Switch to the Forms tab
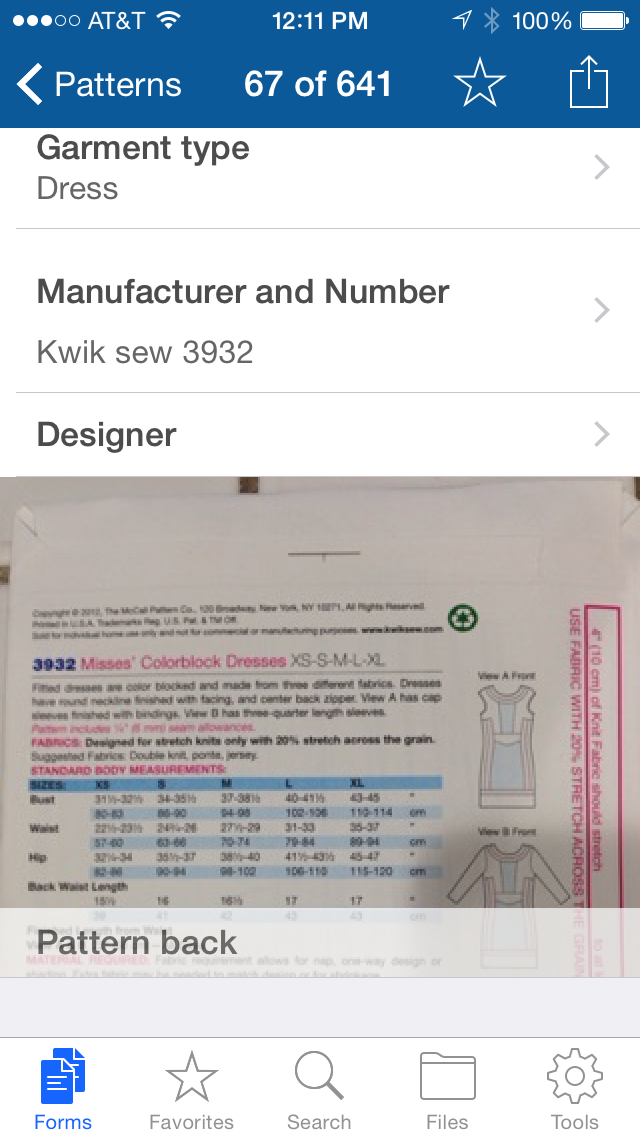Viewport: 640px width, 1136px height. 63,1088
